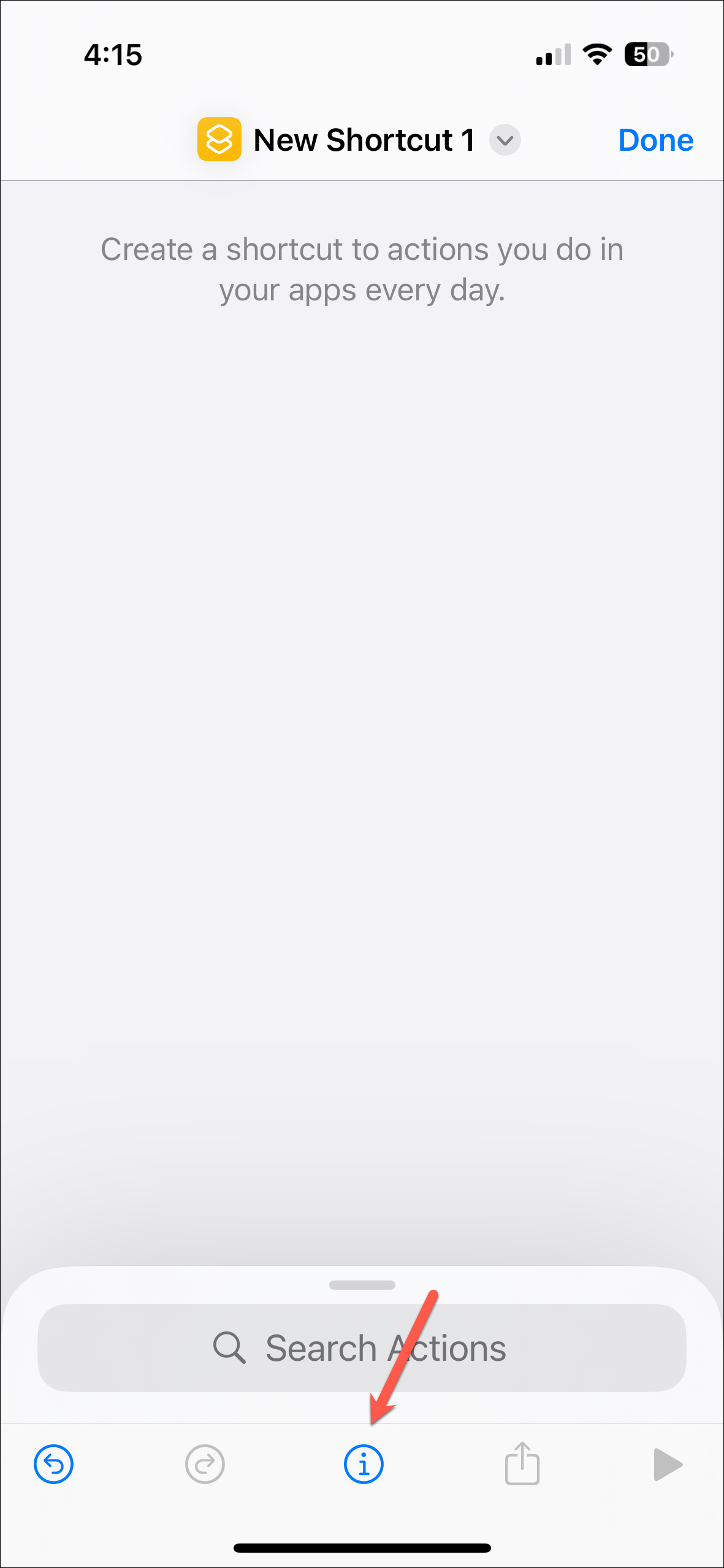Open the shortcut info details
This screenshot has width=724, height=1568.
[x=364, y=1464]
